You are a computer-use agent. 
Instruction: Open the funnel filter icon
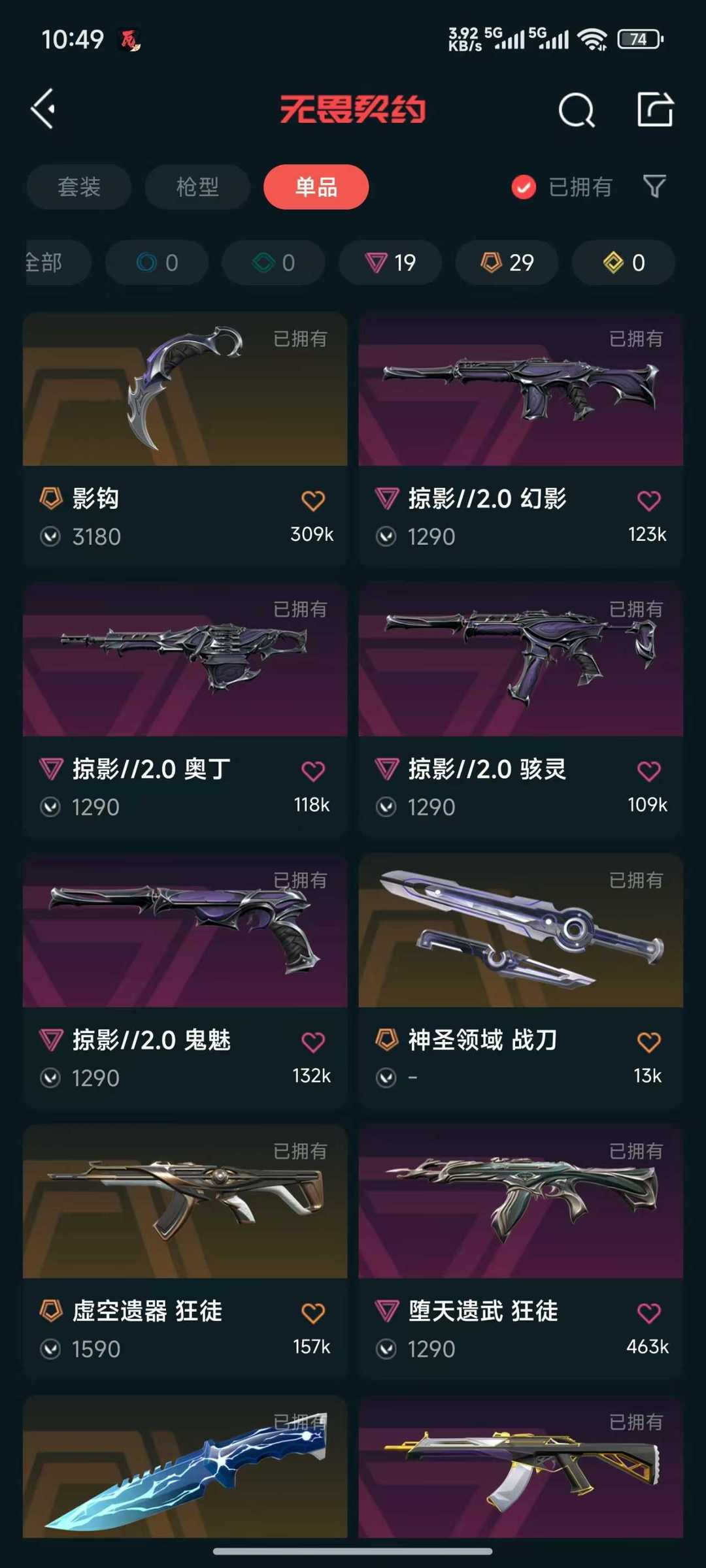coord(654,187)
